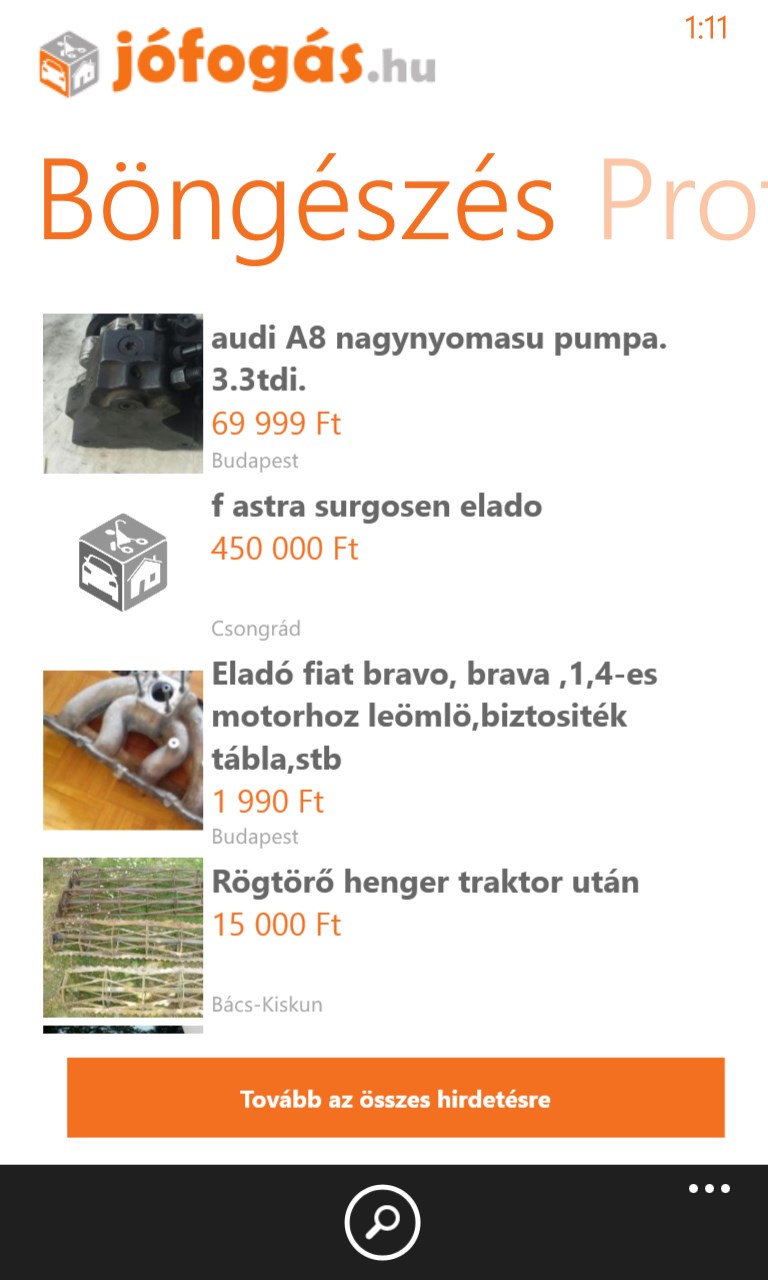Open the Eladó fiat bravo listing

point(434,716)
